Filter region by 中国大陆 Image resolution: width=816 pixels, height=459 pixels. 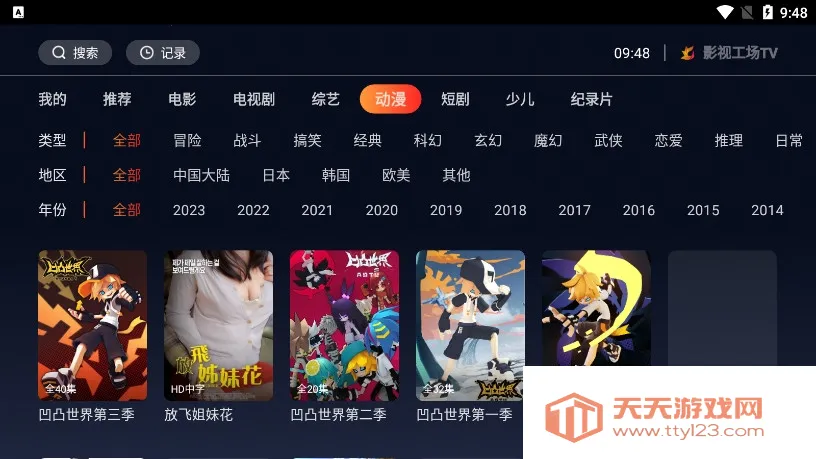coord(201,175)
